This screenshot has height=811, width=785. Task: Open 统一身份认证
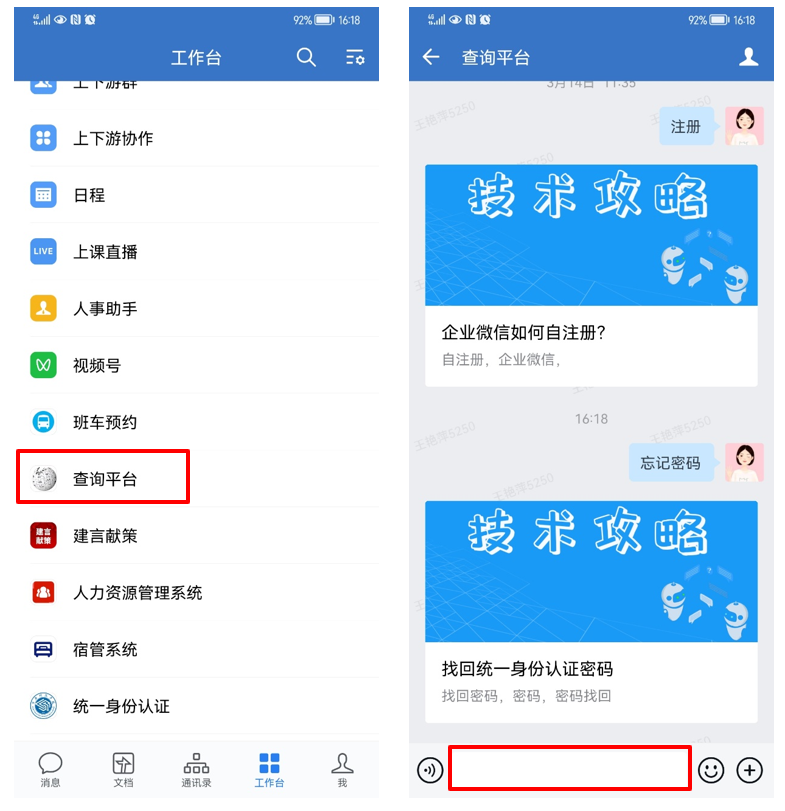120,706
